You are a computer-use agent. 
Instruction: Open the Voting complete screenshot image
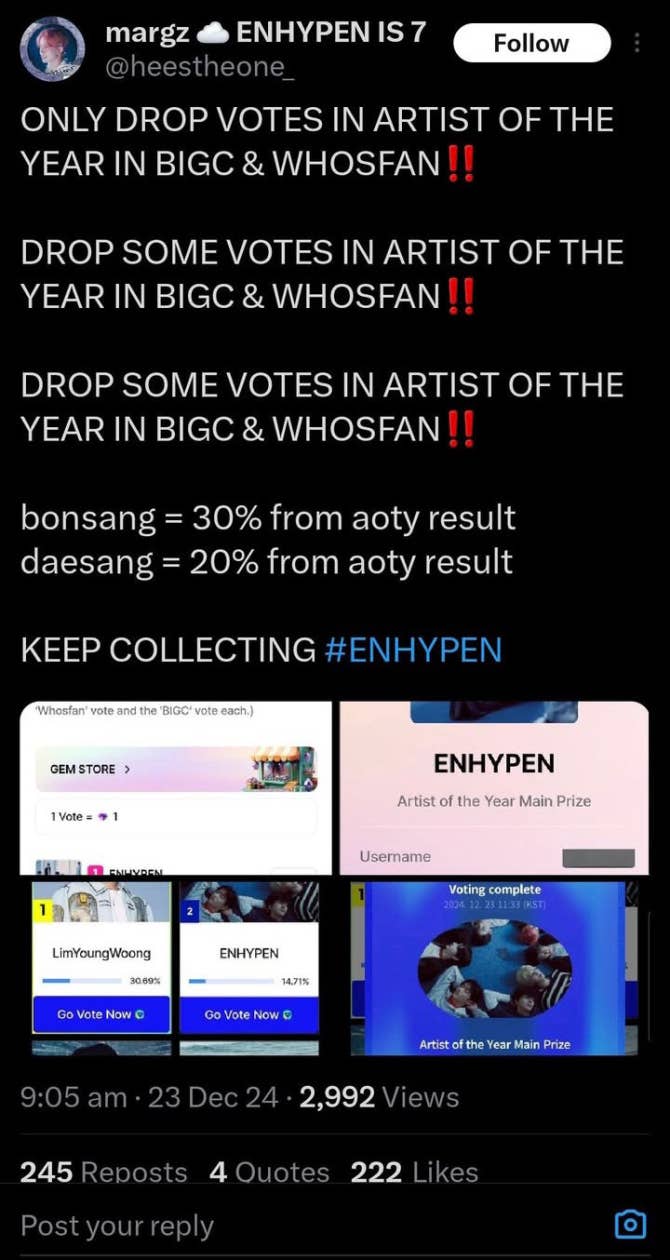(x=494, y=967)
